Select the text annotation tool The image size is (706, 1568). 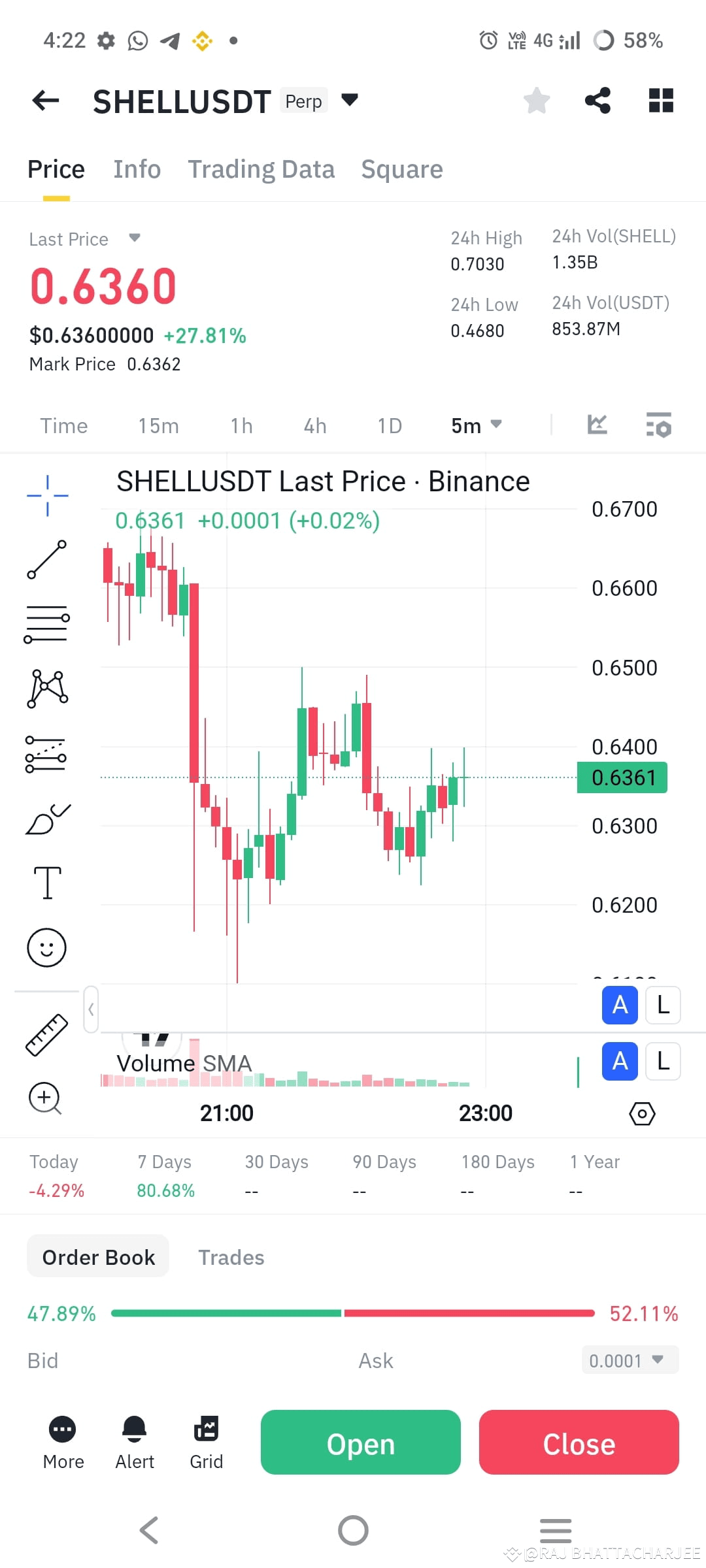pos(47,882)
